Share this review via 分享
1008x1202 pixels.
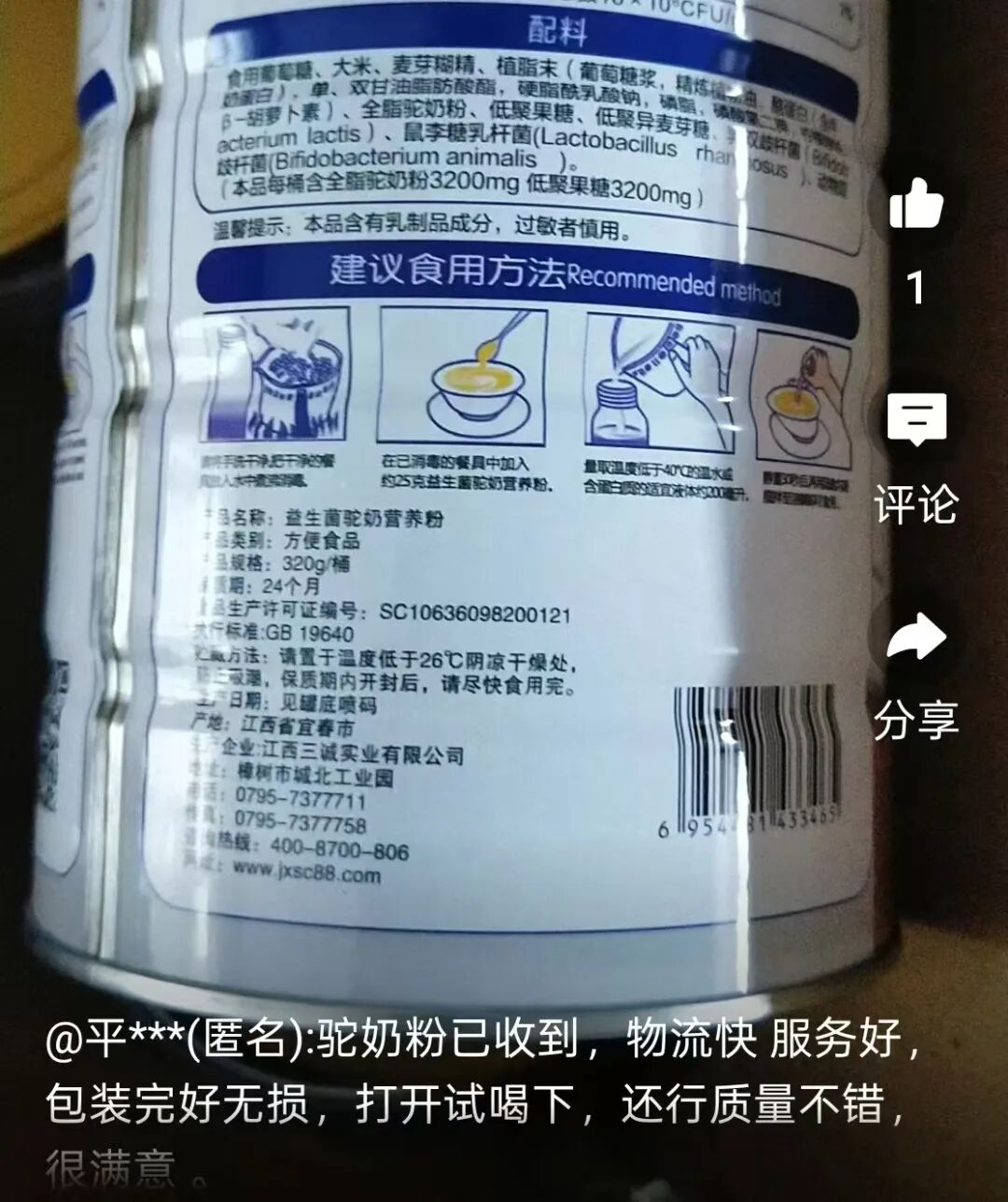pyautogui.click(x=916, y=638)
